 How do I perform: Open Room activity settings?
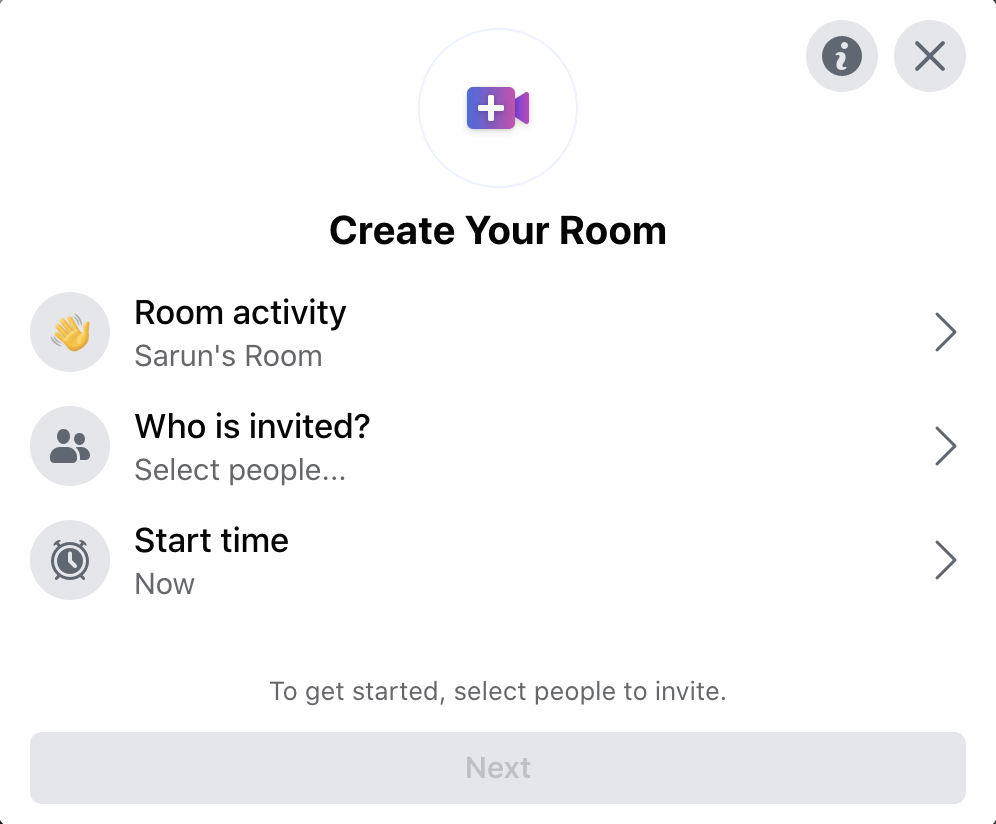pyautogui.click(x=497, y=332)
